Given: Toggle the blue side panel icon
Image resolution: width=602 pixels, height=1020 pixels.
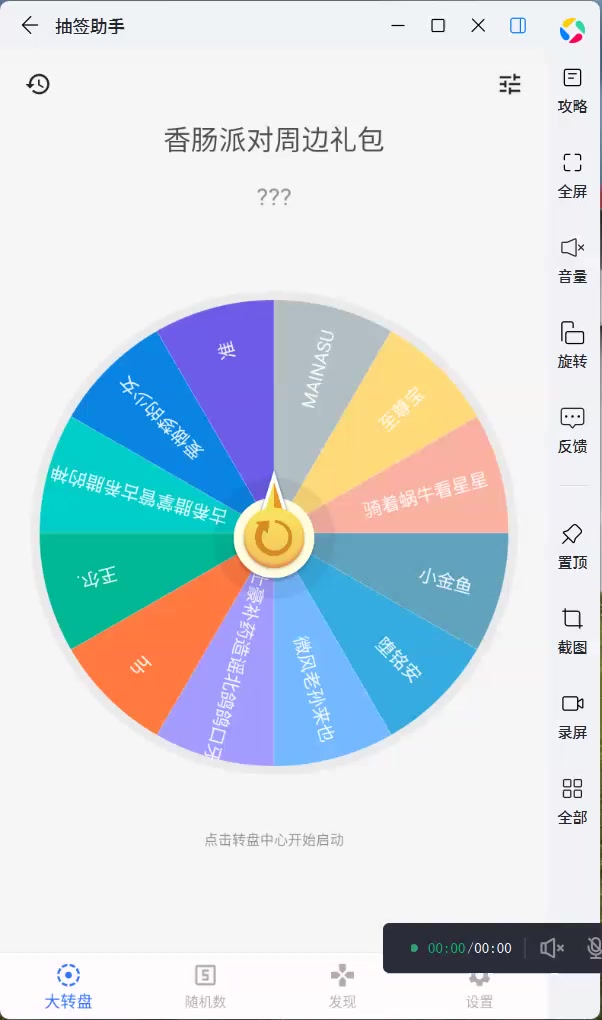Looking at the screenshot, I should click(518, 25).
